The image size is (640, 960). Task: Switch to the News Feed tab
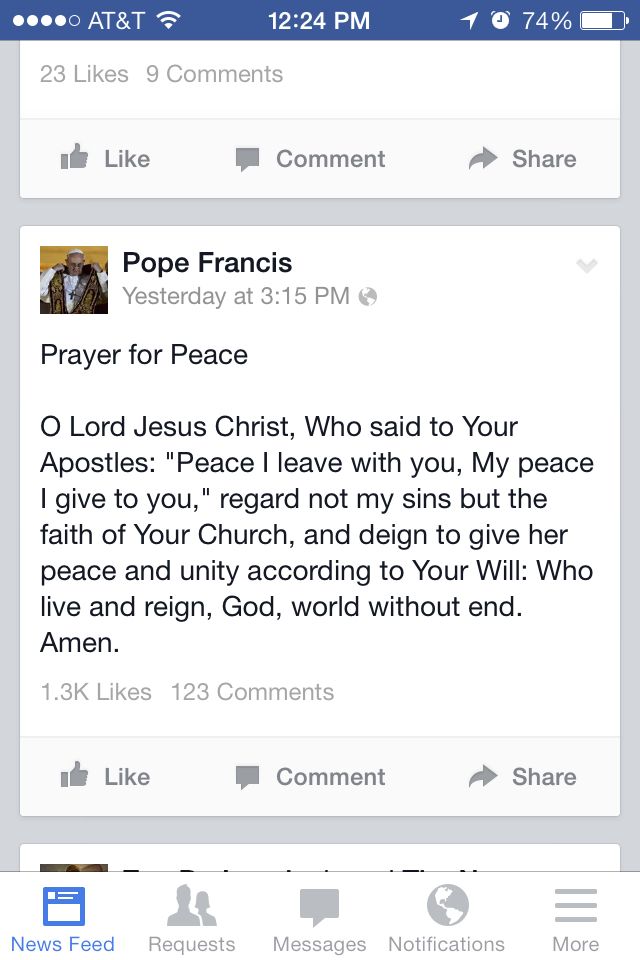[63, 918]
